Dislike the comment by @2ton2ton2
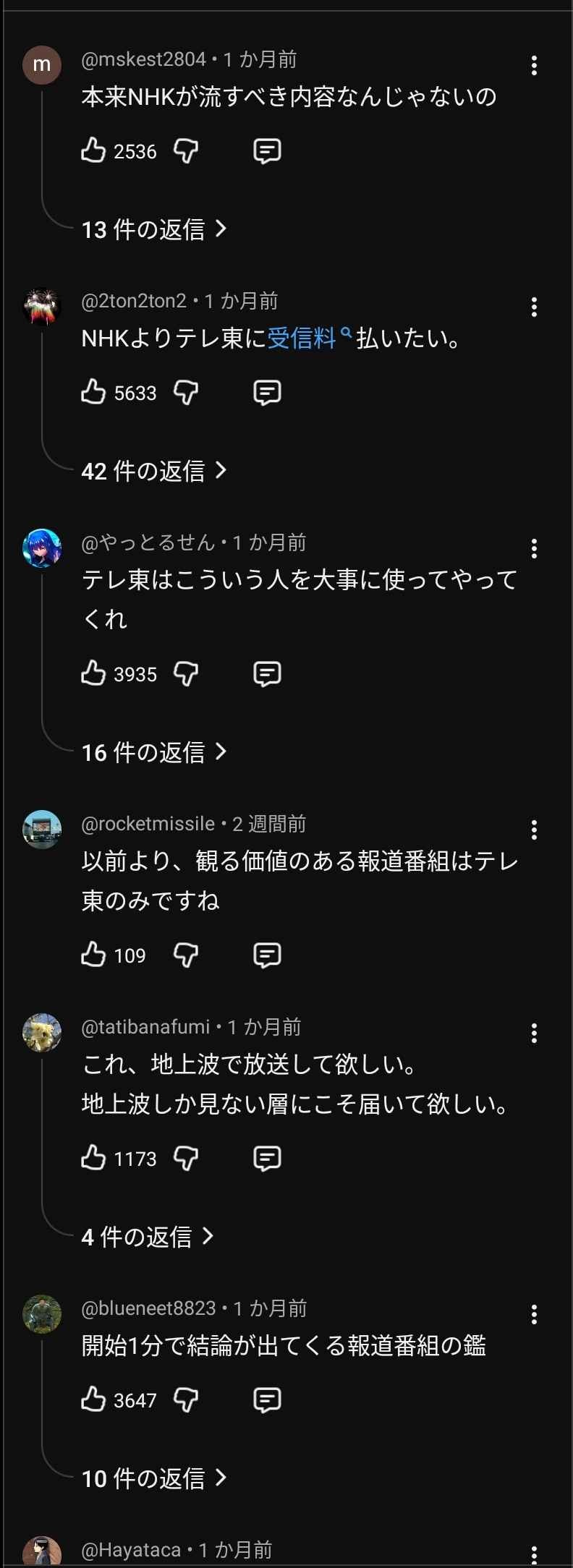Image resolution: width=573 pixels, height=1568 pixels. click(x=186, y=392)
